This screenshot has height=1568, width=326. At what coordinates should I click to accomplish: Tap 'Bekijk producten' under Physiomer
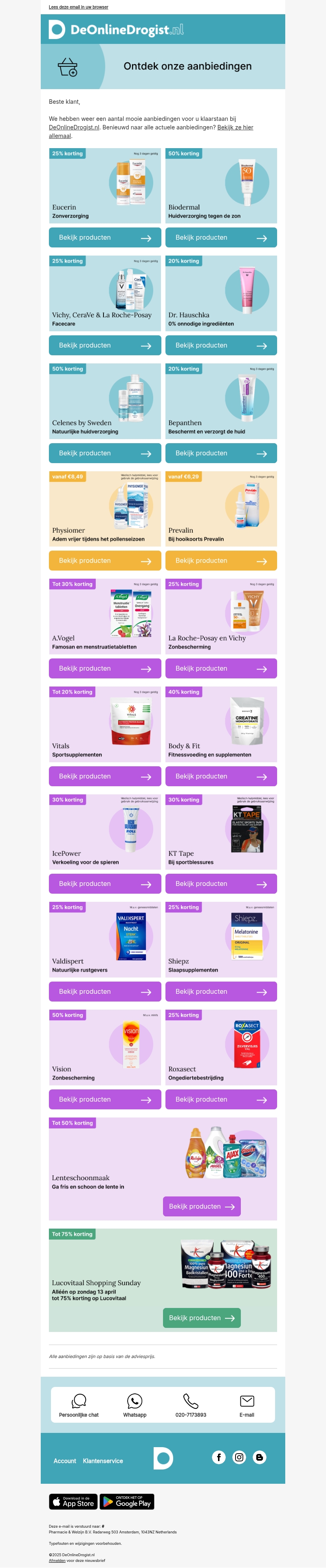click(x=105, y=561)
